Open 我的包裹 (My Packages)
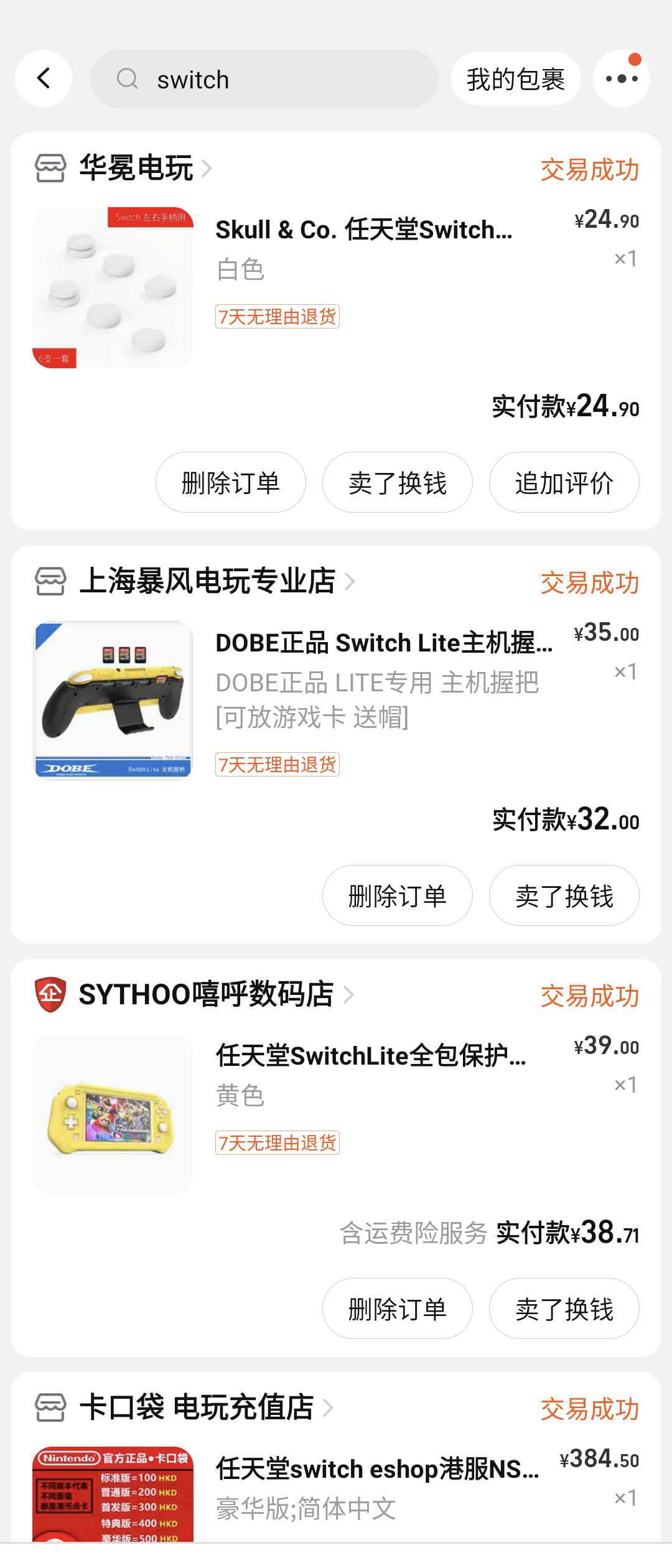Image resolution: width=672 pixels, height=1568 pixels. [515, 79]
